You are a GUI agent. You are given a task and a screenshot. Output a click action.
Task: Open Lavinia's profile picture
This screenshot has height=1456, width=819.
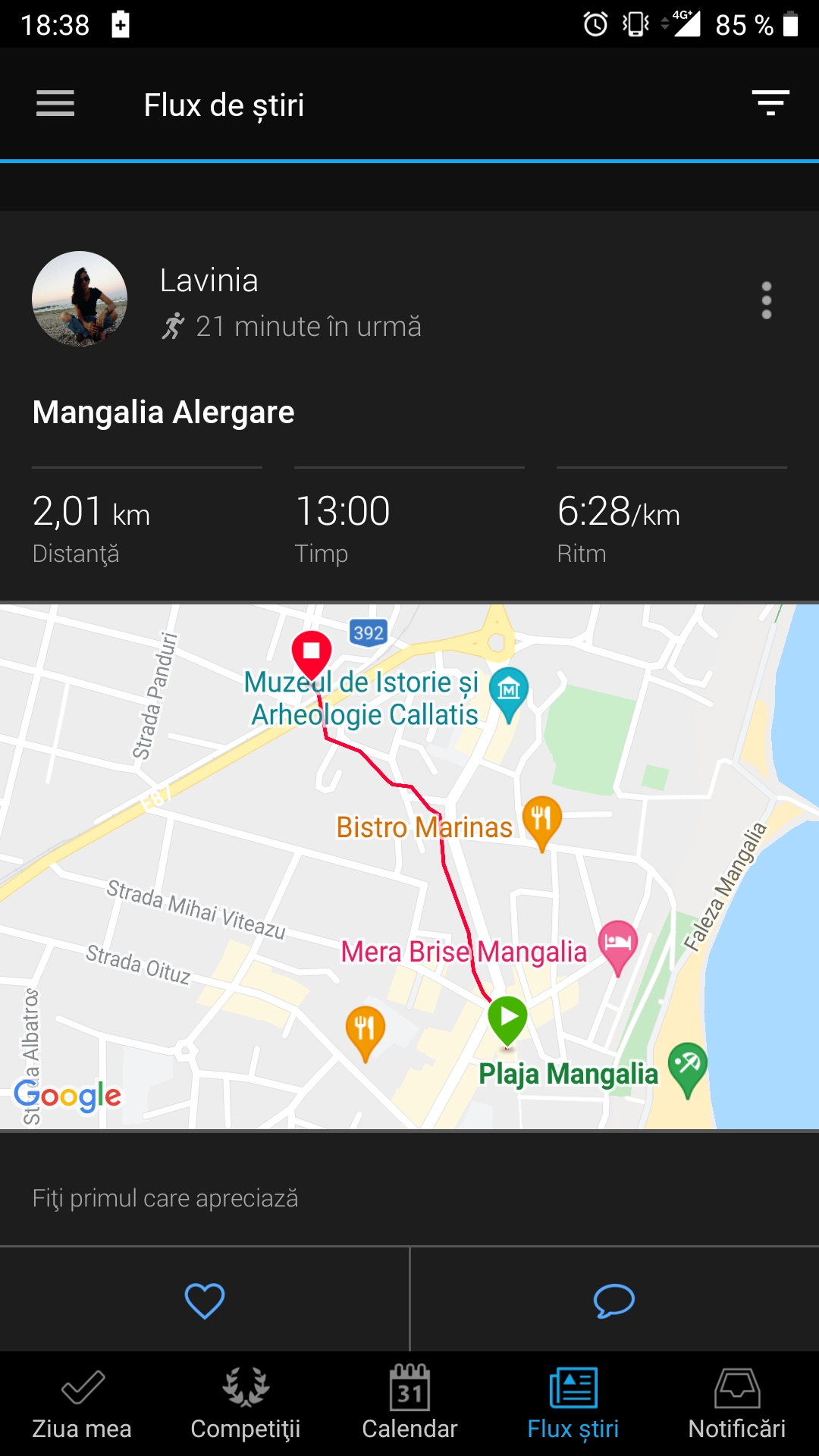point(80,299)
